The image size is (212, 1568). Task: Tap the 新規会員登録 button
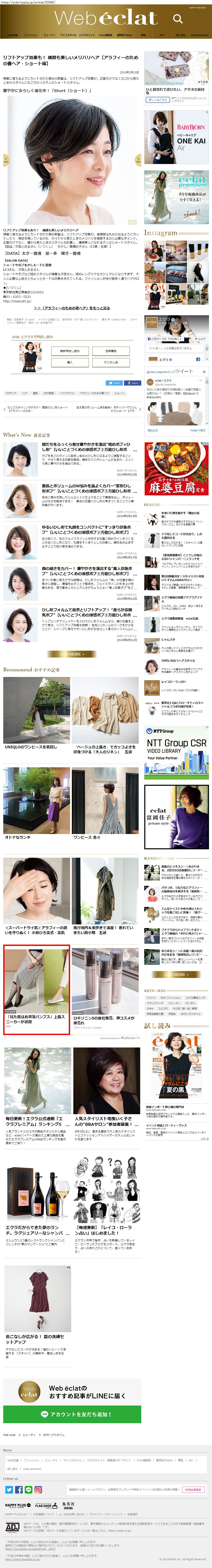coord(192,1489)
